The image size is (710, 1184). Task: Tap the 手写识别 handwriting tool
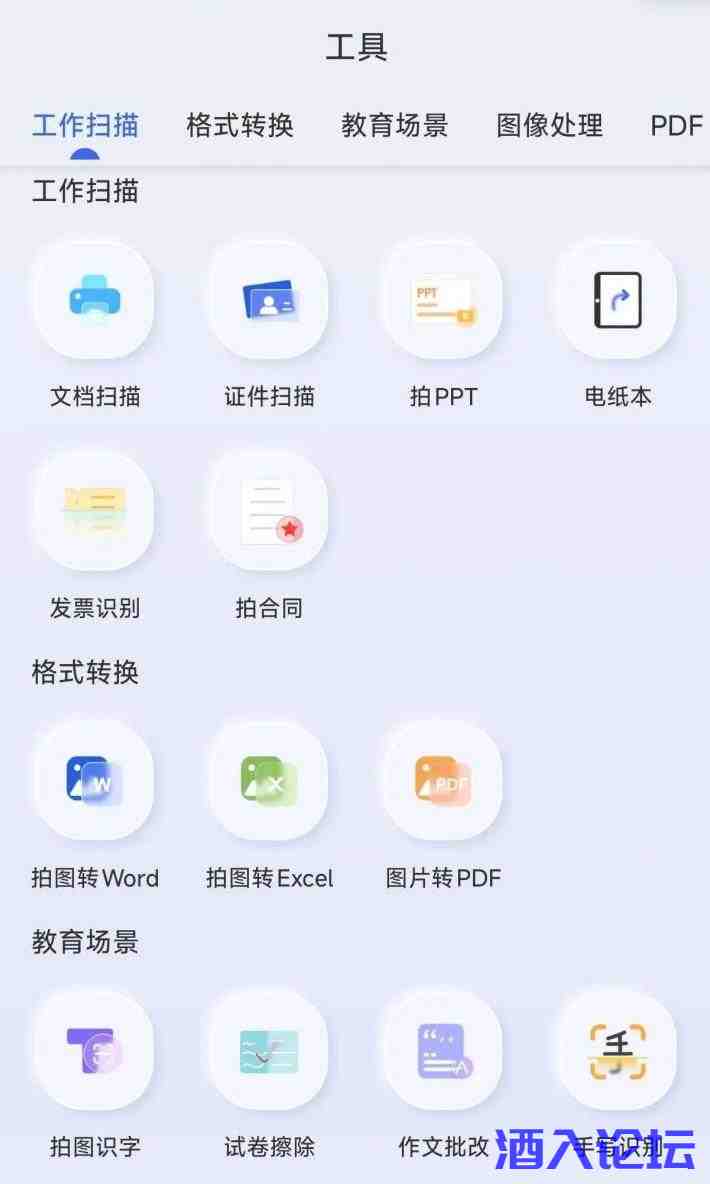pos(617,1050)
